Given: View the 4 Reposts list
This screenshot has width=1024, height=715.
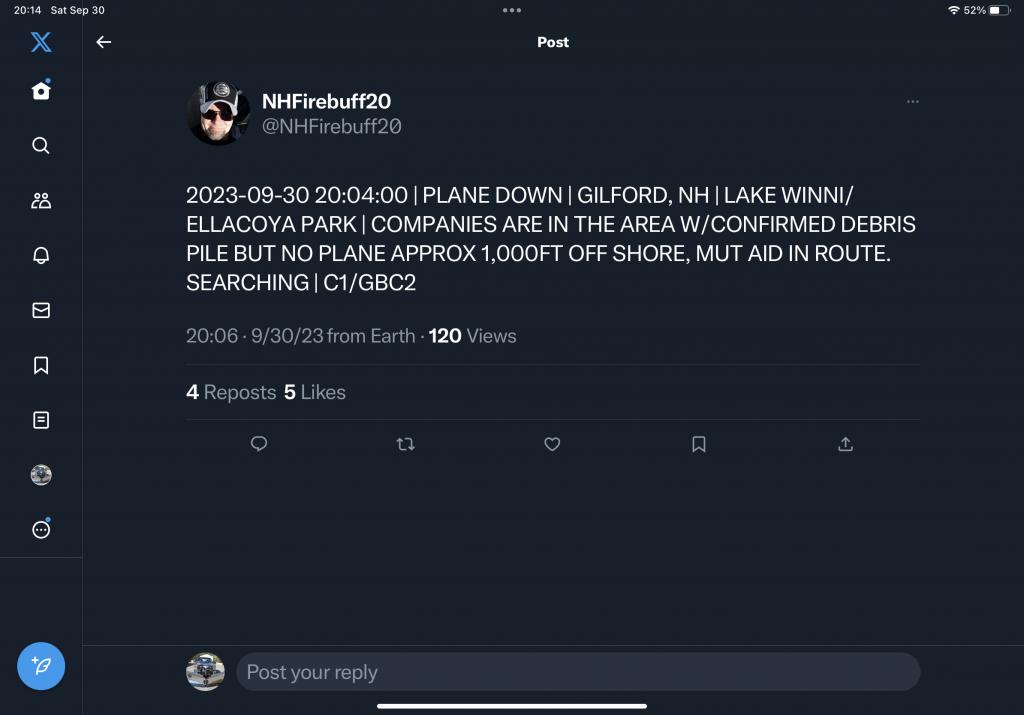Looking at the screenshot, I should tap(231, 392).
